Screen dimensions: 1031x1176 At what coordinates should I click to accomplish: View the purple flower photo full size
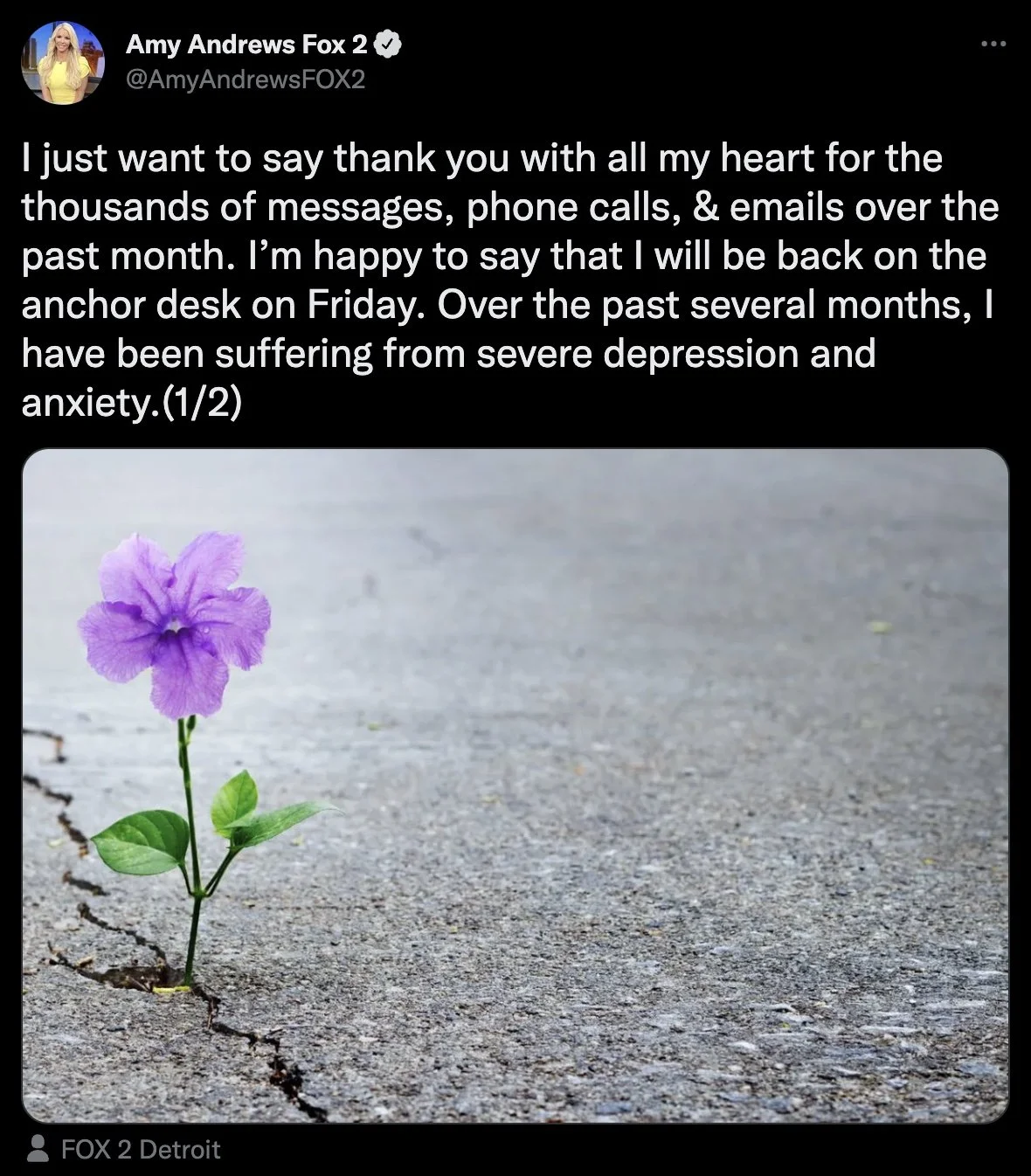[515, 785]
